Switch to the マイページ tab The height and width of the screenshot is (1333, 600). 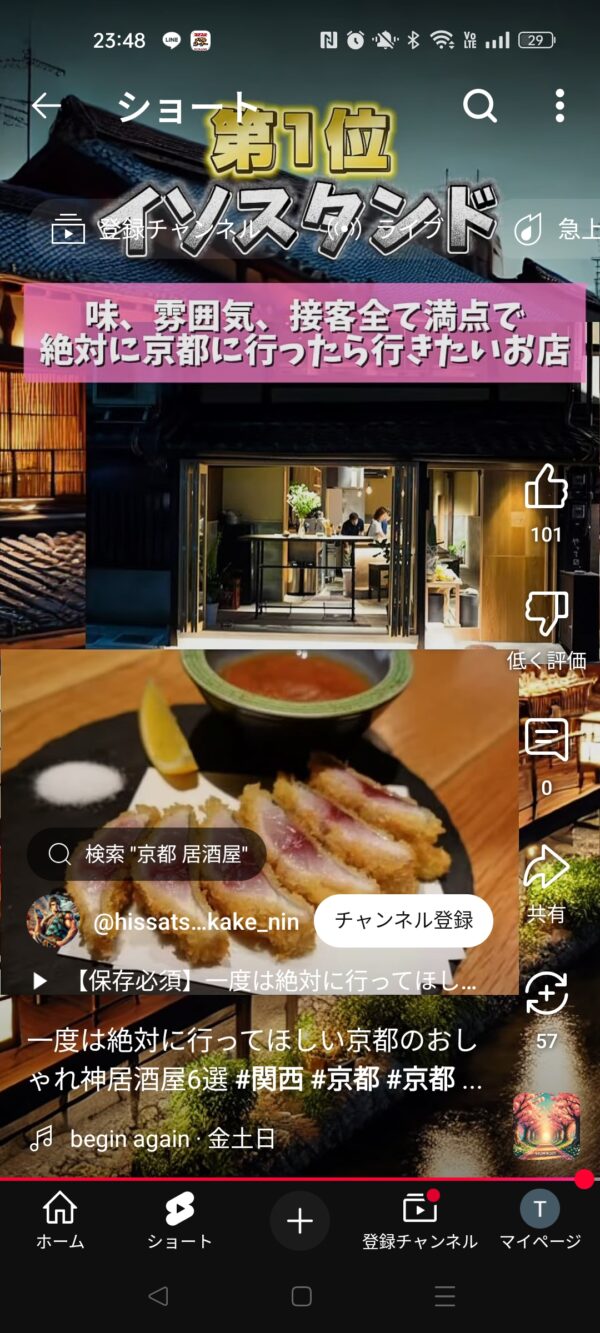point(540,1221)
